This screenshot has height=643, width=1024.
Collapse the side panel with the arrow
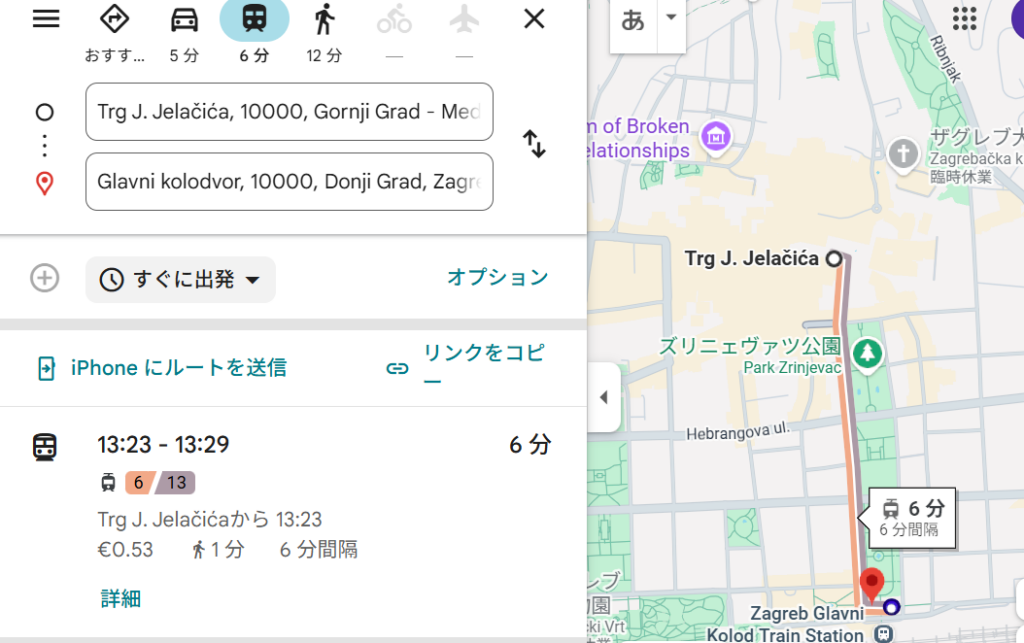click(603, 397)
